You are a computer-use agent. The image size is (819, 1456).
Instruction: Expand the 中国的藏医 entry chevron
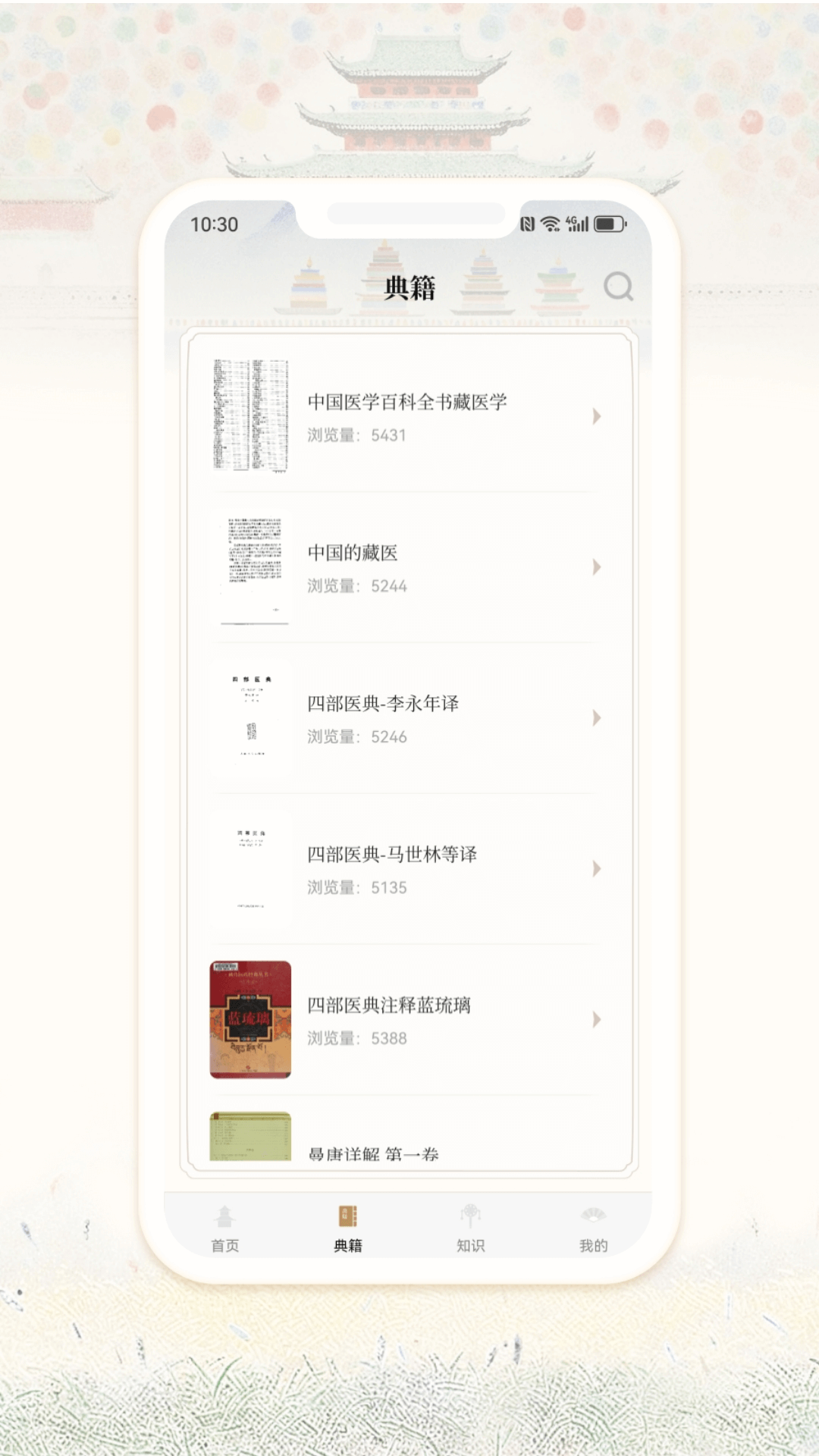(598, 566)
